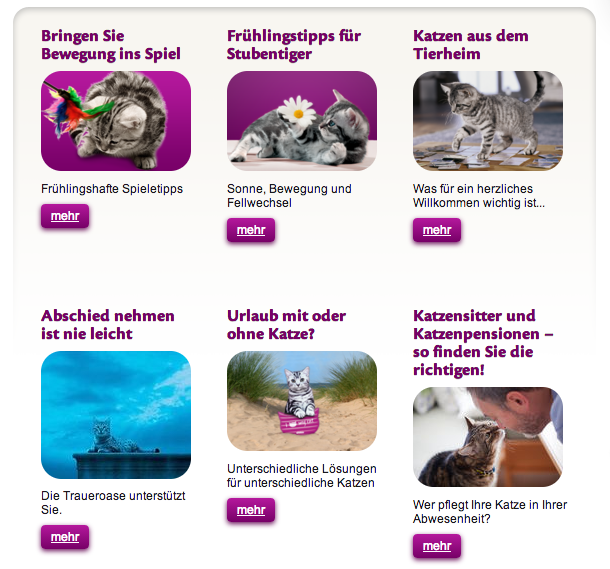Open mehr for Frühlingstipps für Stubentiger
Viewport: 610px width, 569px height.
point(251,230)
